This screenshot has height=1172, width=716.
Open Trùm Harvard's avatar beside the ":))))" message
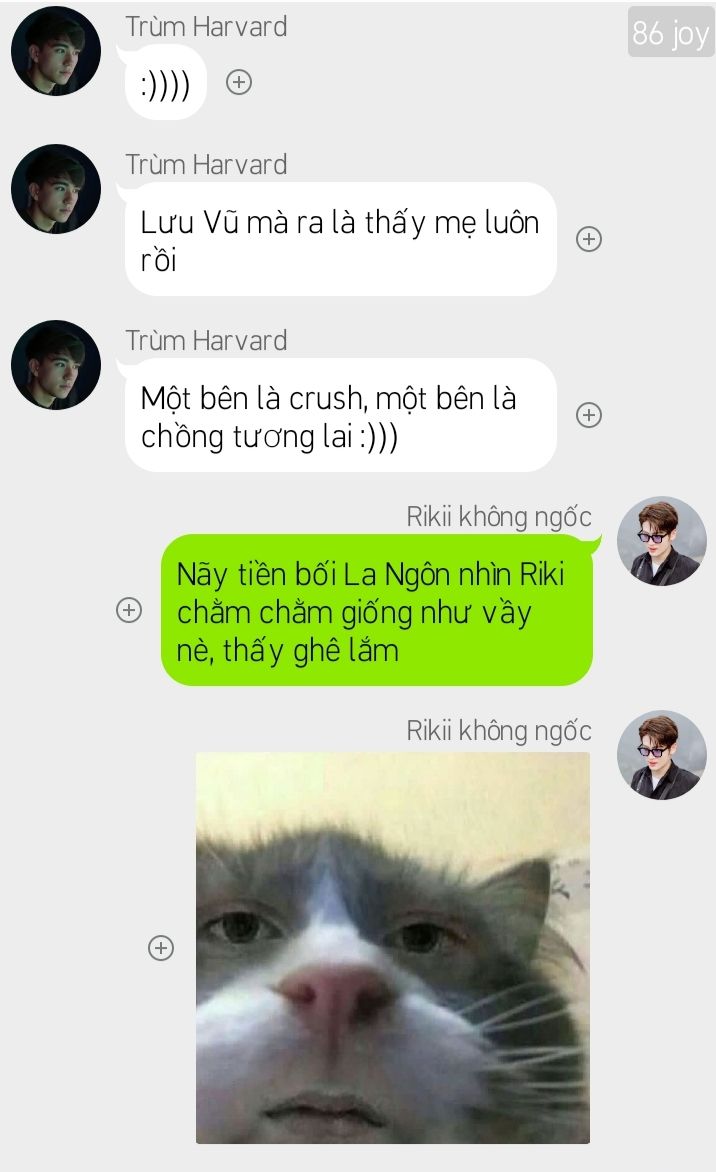(55, 51)
